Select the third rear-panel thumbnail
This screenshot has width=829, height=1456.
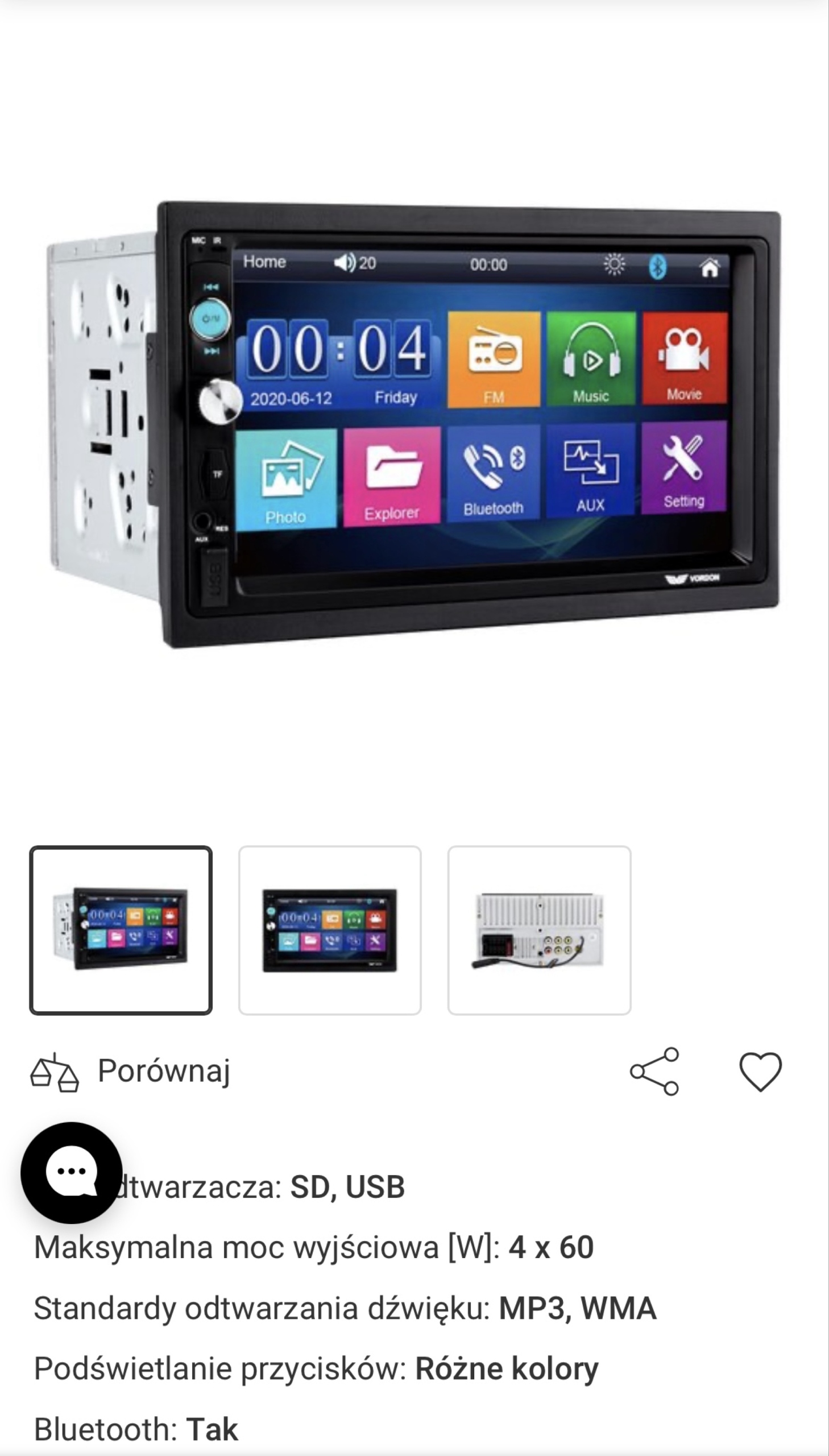pos(538,930)
